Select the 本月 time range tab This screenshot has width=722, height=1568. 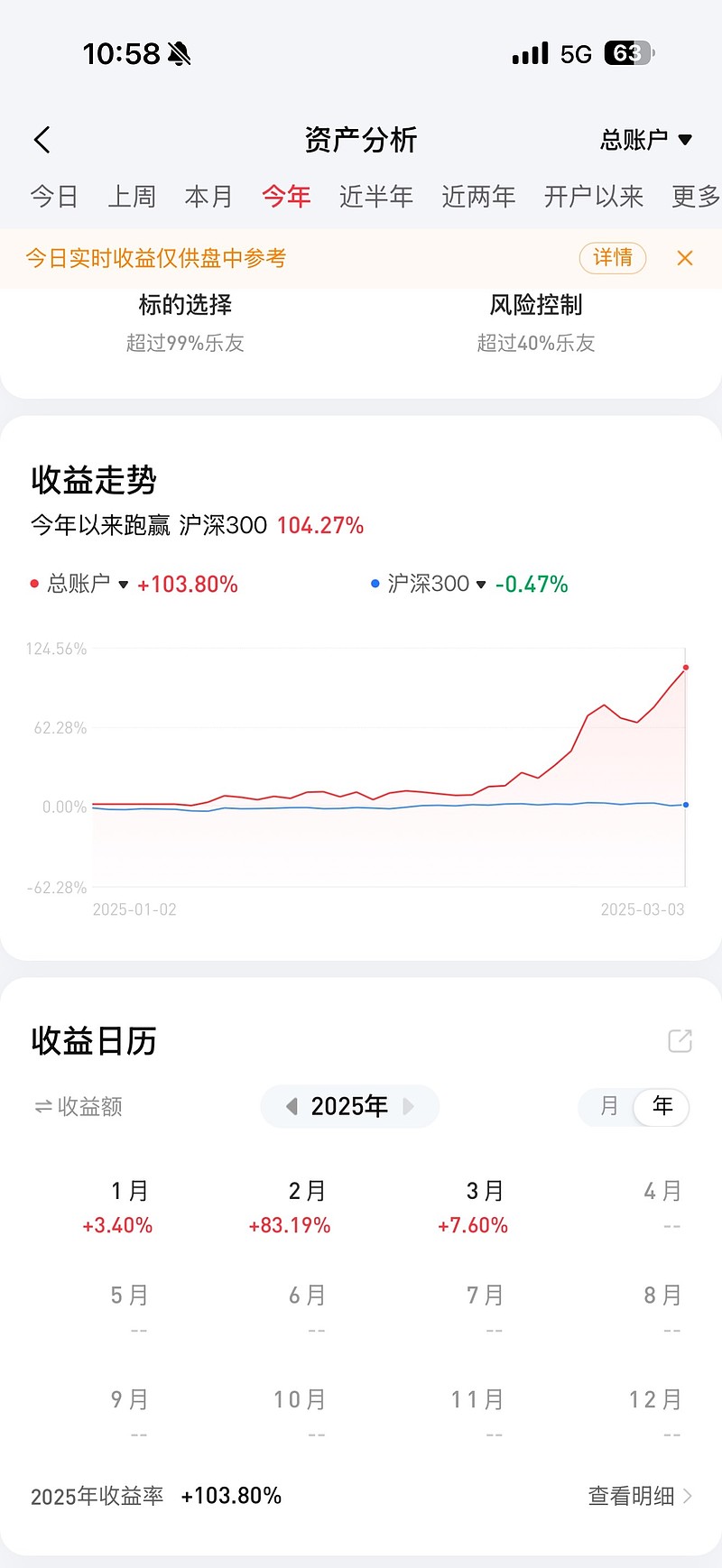[208, 197]
